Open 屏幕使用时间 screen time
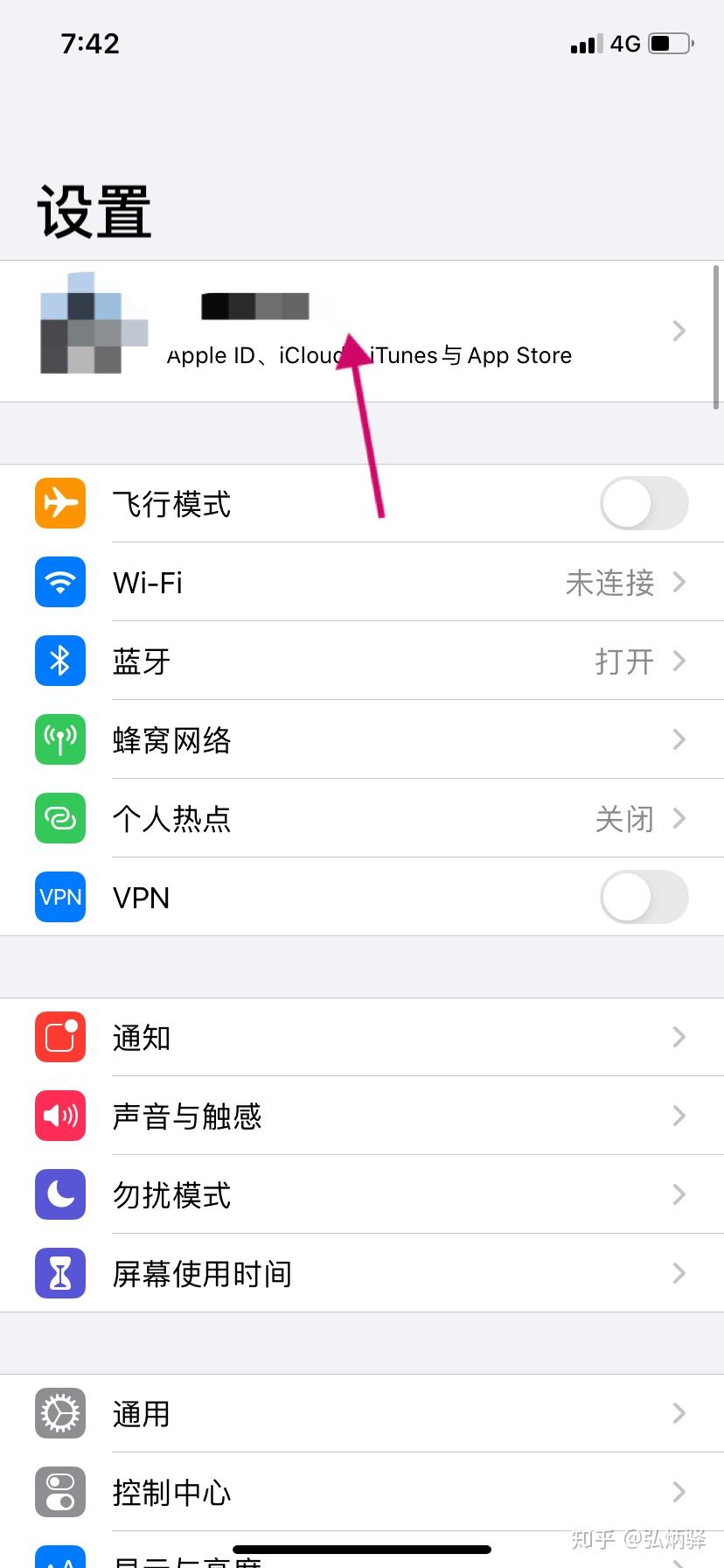724x1568 pixels. pos(362,1273)
